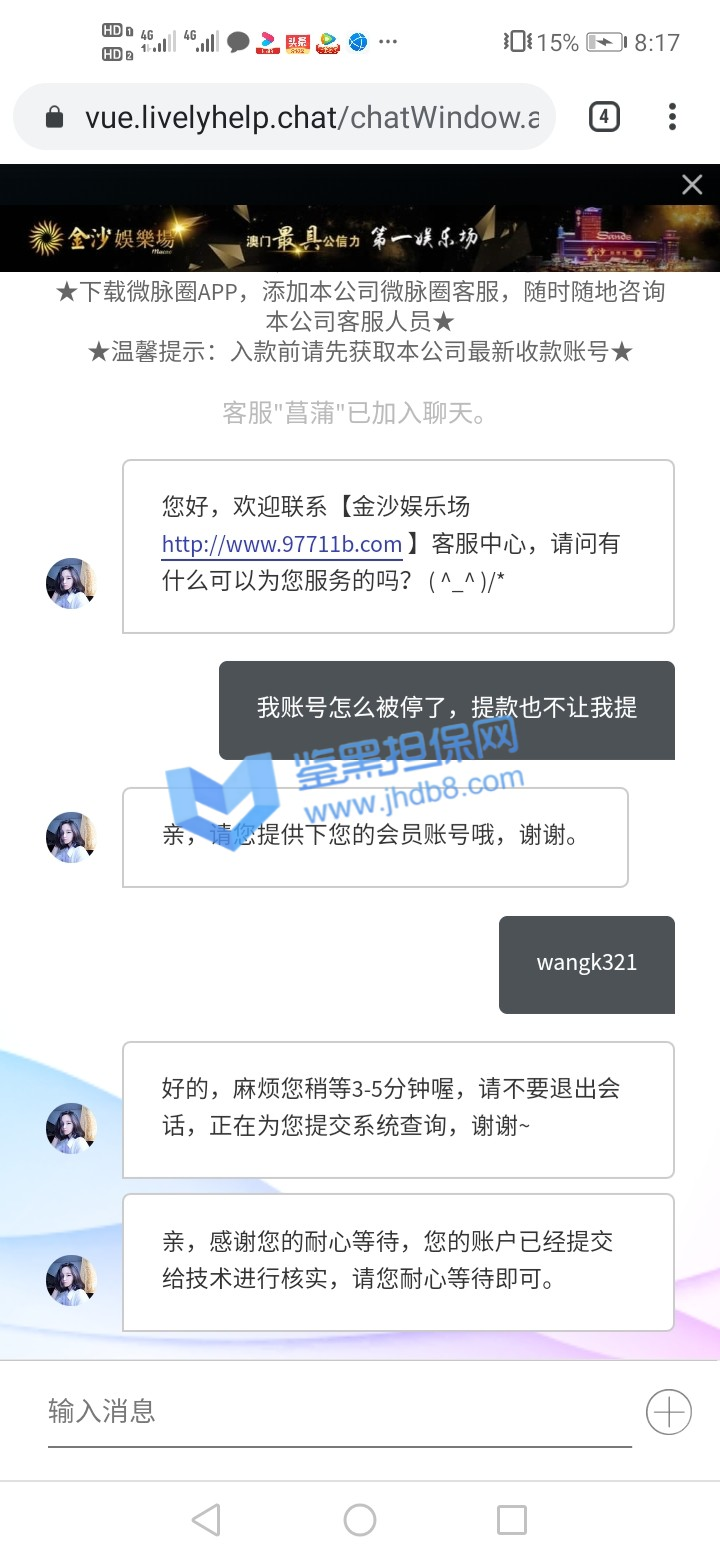The width and height of the screenshot is (720, 1560).
Task: Go back using the system back button
Action: pyautogui.click(x=206, y=1520)
